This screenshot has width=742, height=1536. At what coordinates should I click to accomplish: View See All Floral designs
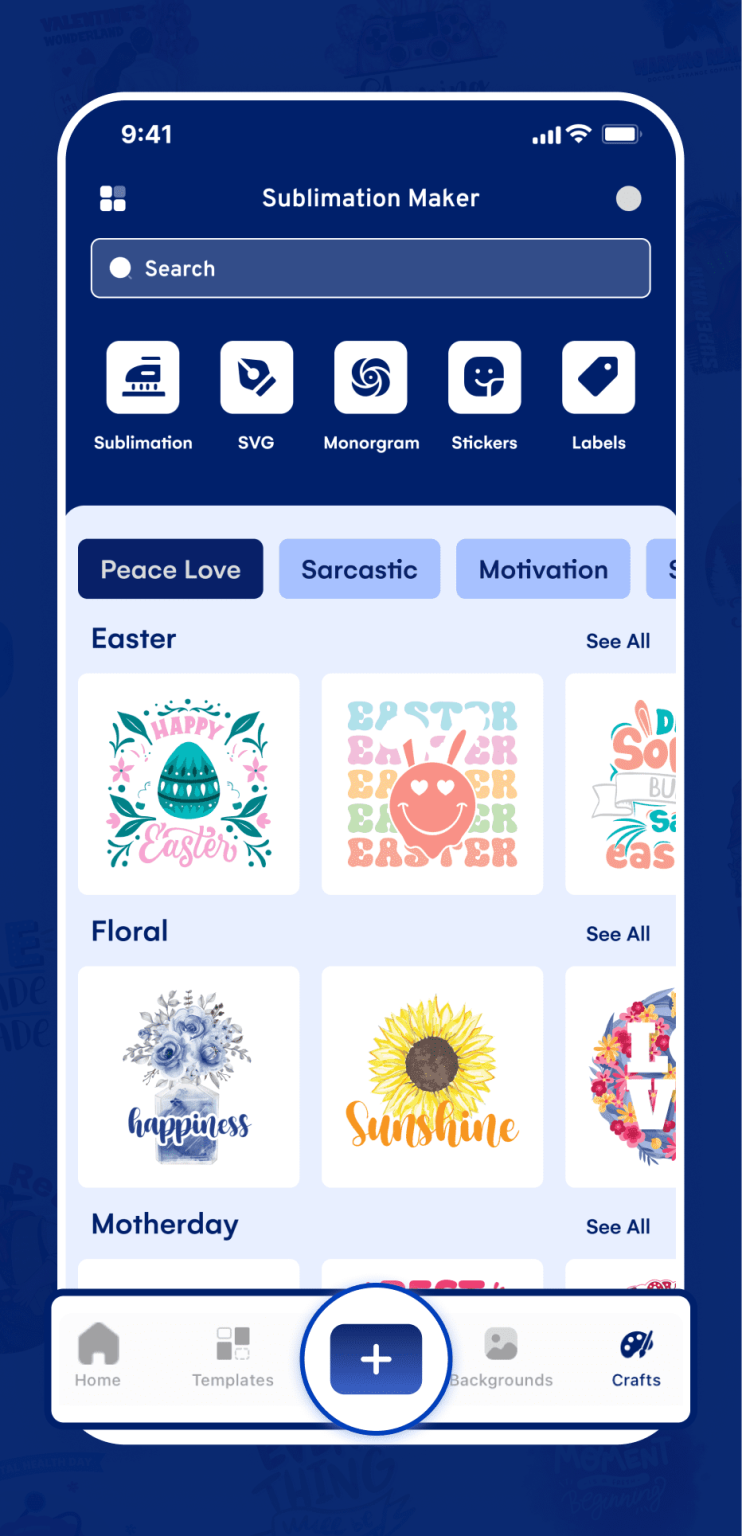click(x=618, y=933)
